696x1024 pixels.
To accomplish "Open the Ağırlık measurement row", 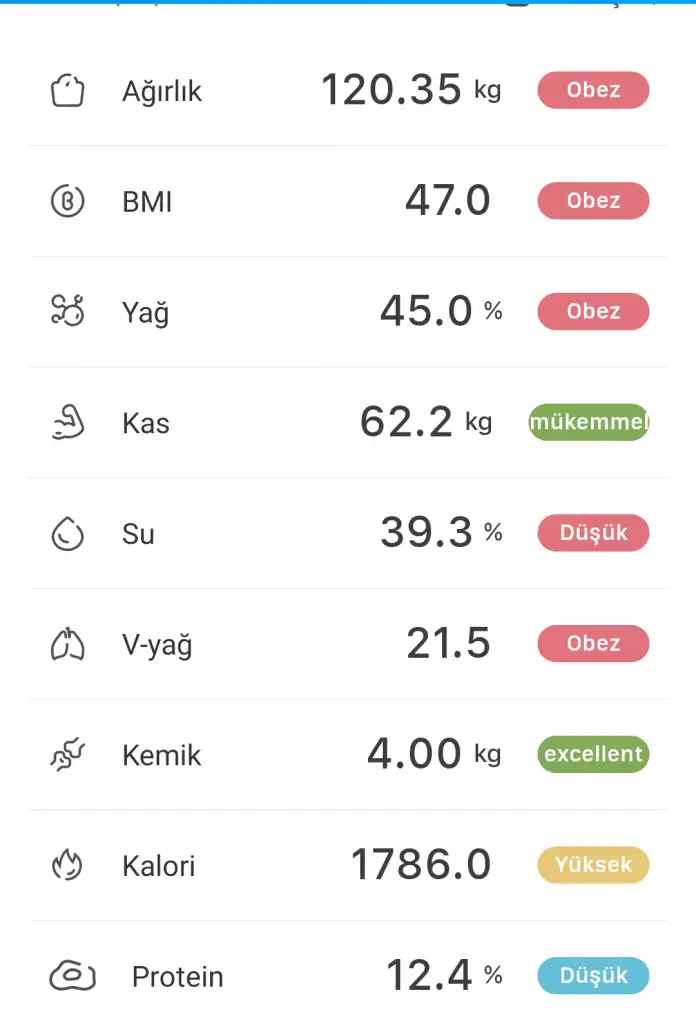I will pos(348,91).
